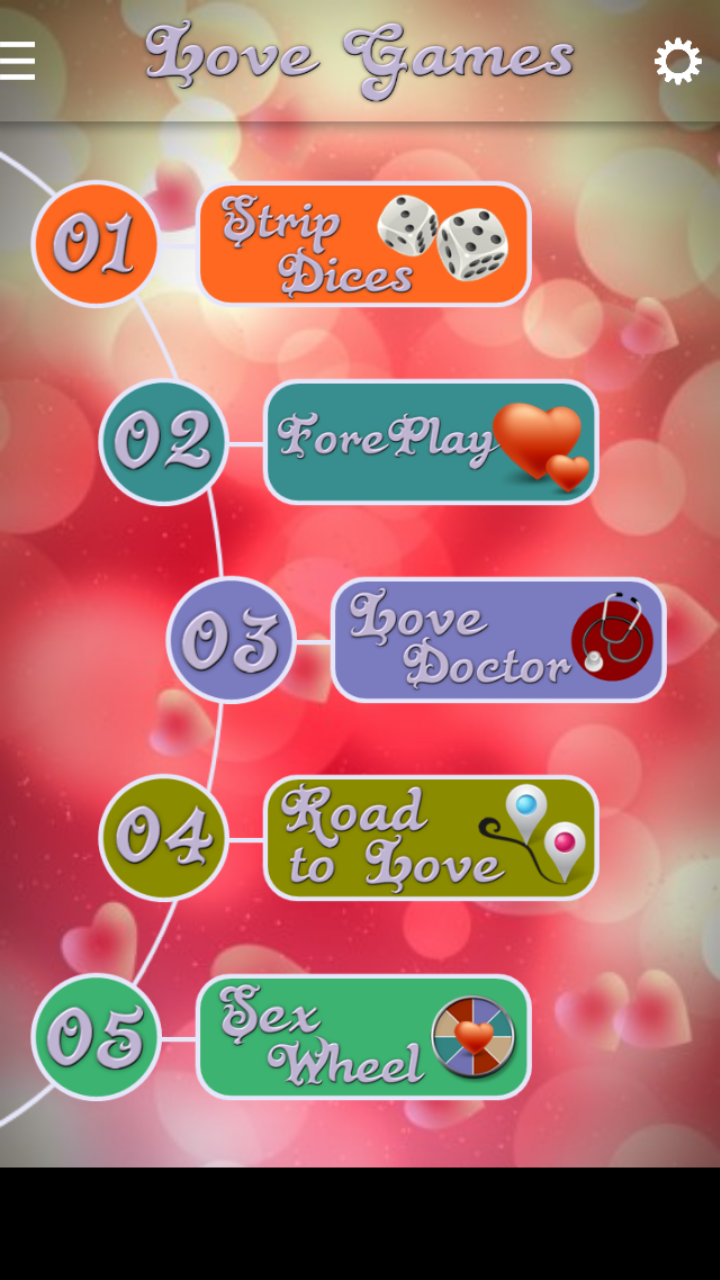Open the ForePlay game
The image size is (720, 1280).
[x=430, y=442]
